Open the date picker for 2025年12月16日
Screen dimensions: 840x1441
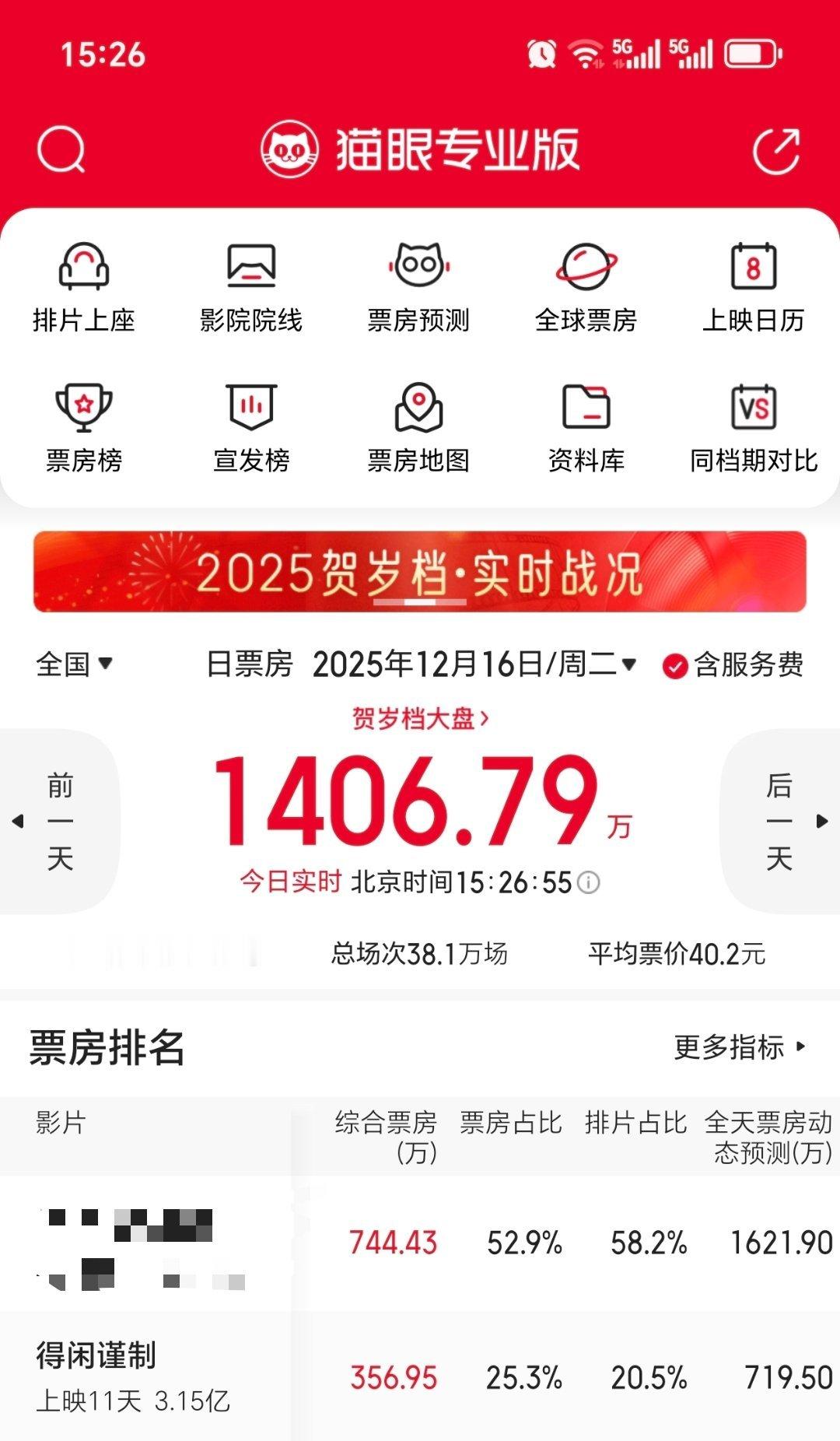pyautogui.click(x=474, y=665)
